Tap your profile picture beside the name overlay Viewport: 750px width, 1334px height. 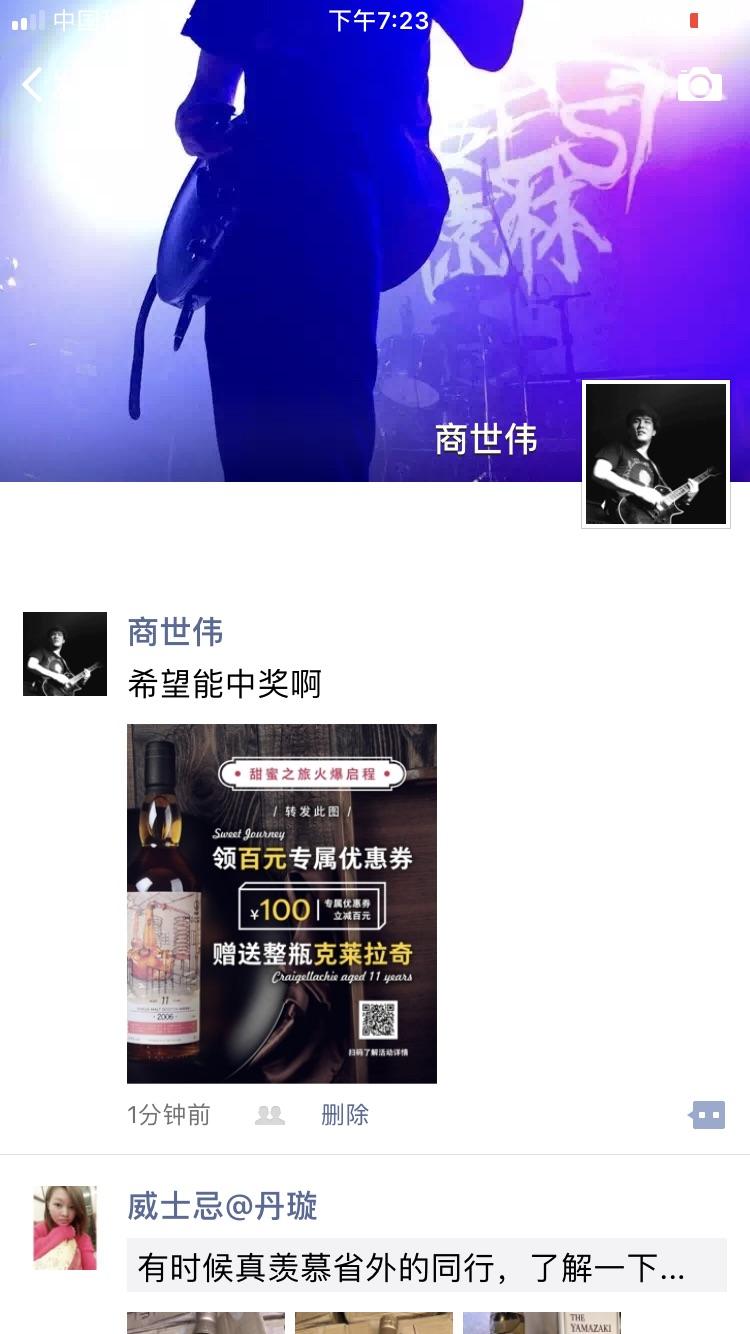pyautogui.click(x=655, y=452)
